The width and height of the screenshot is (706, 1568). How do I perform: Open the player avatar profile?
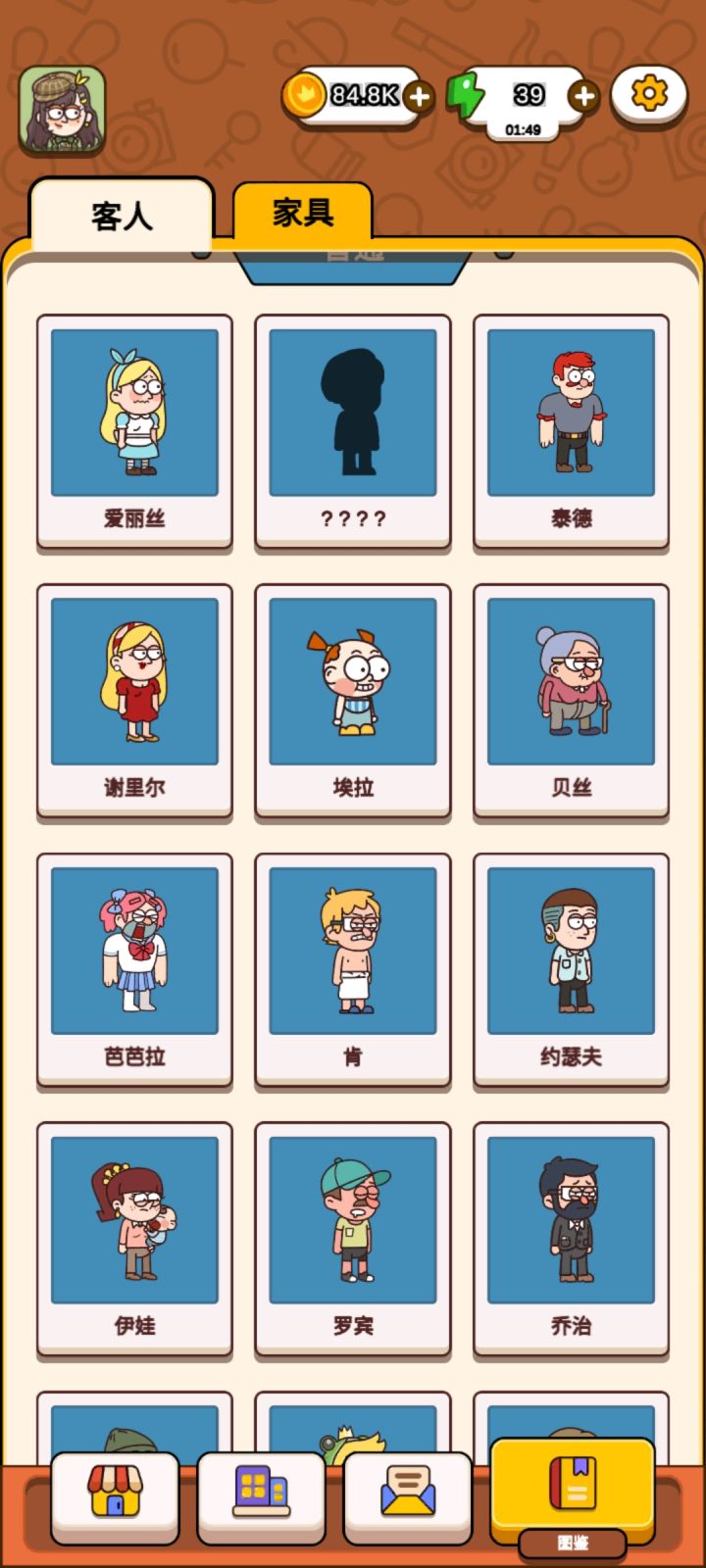click(x=62, y=111)
